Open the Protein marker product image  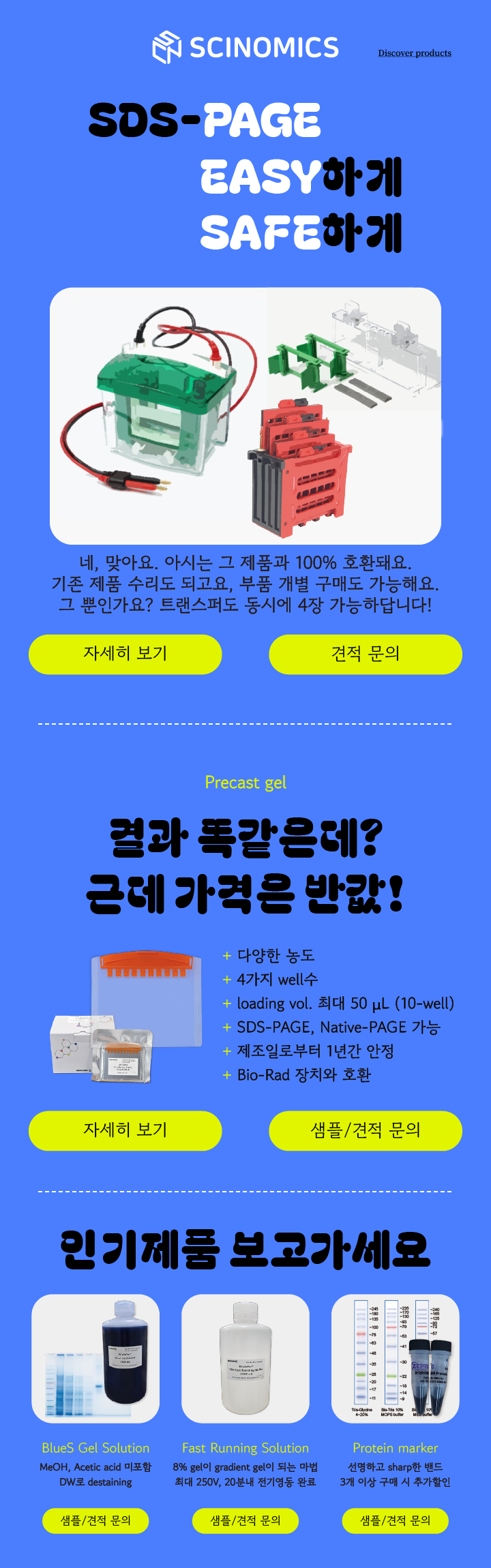(x=396, y=1358)
